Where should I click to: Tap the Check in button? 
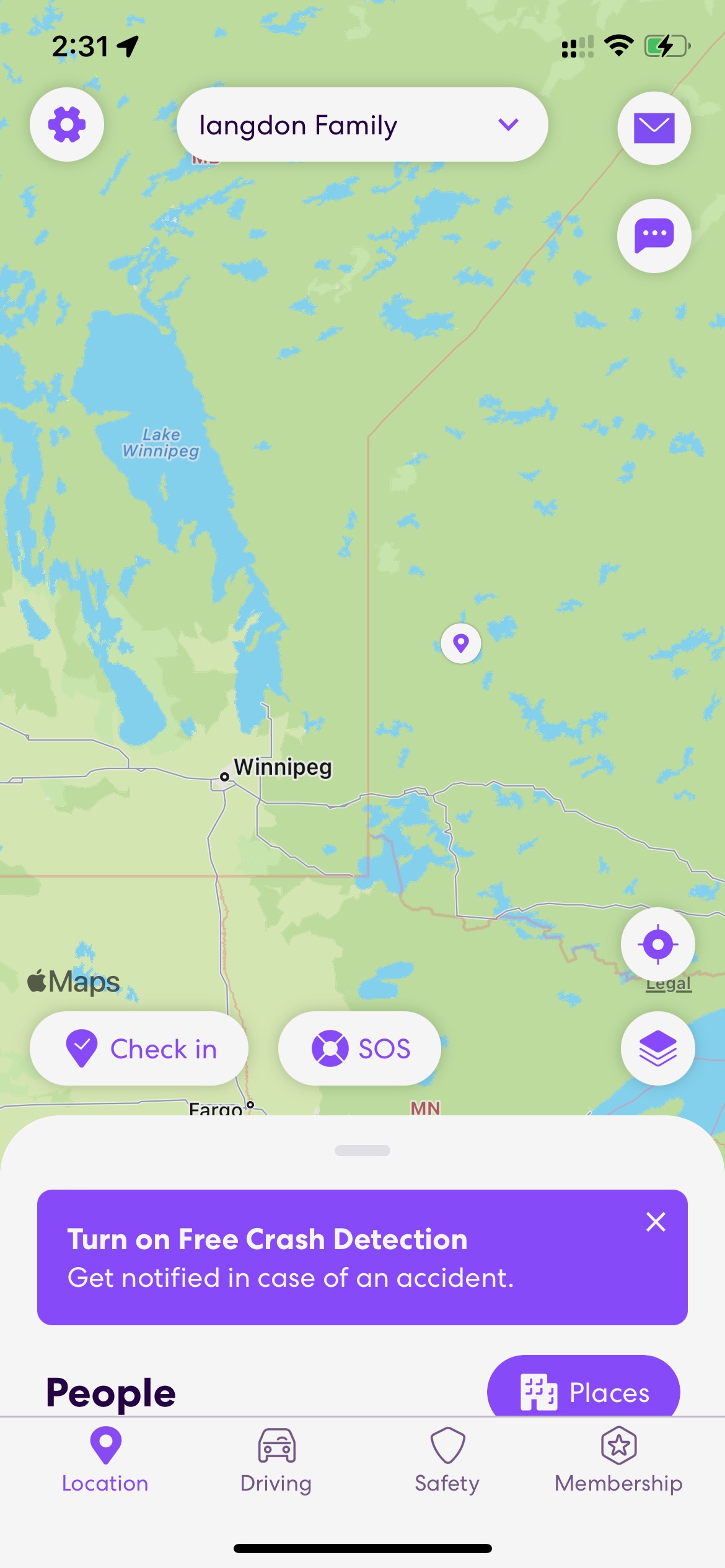click(x=139, y=1048)
